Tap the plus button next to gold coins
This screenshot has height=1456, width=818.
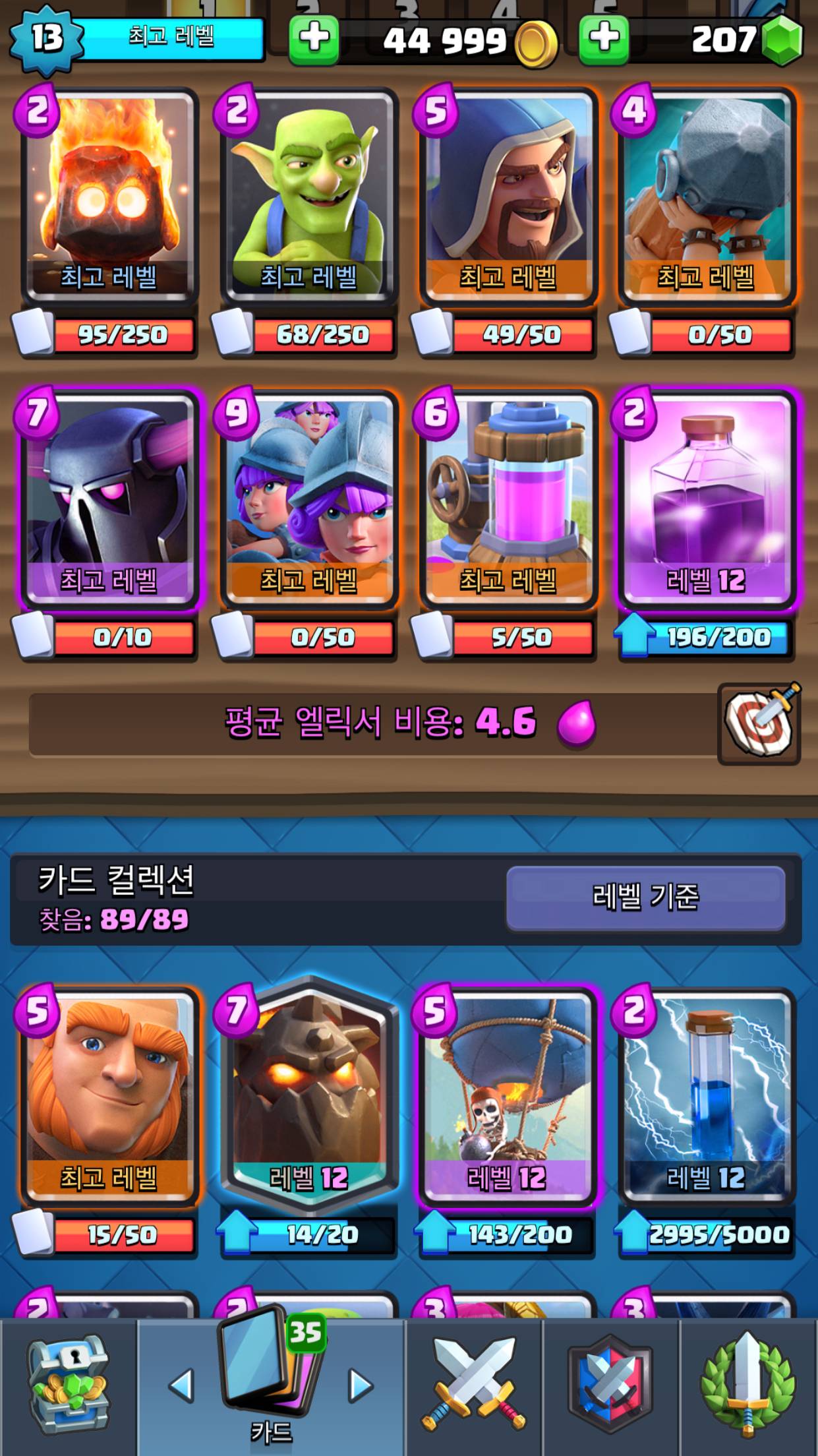pos(314,40)
